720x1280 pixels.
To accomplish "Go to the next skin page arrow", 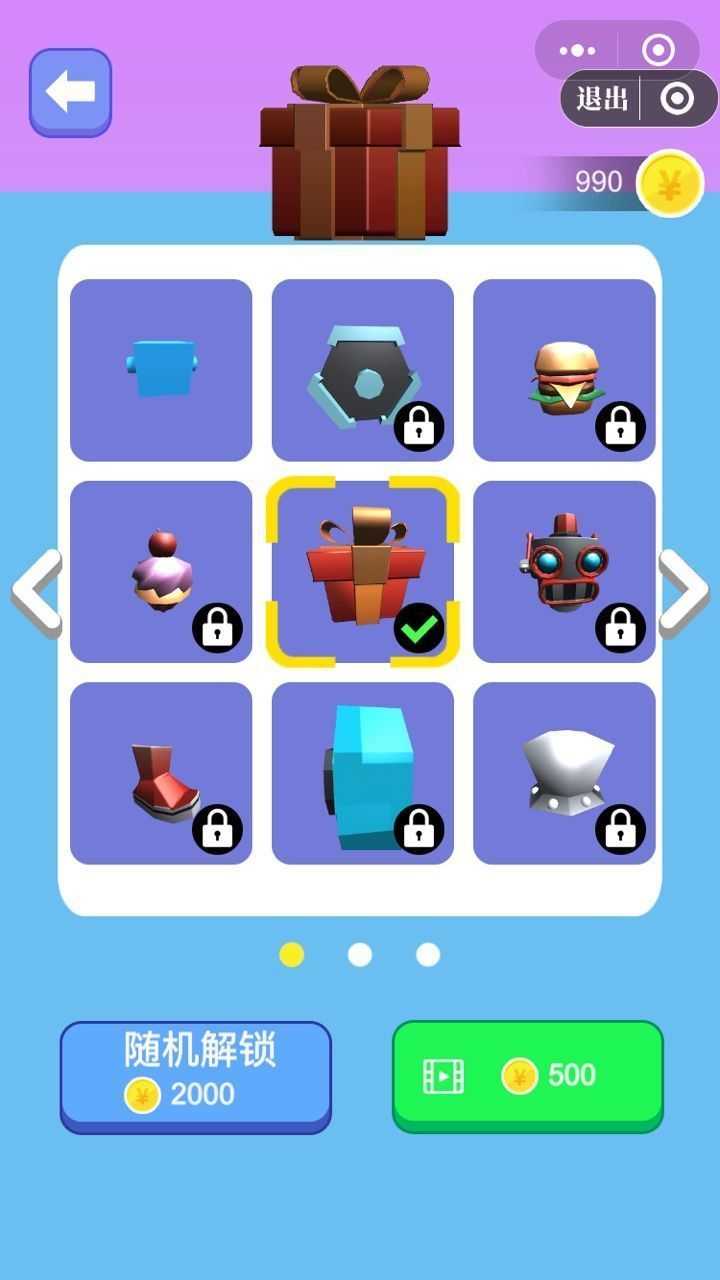I will (684, 592).
